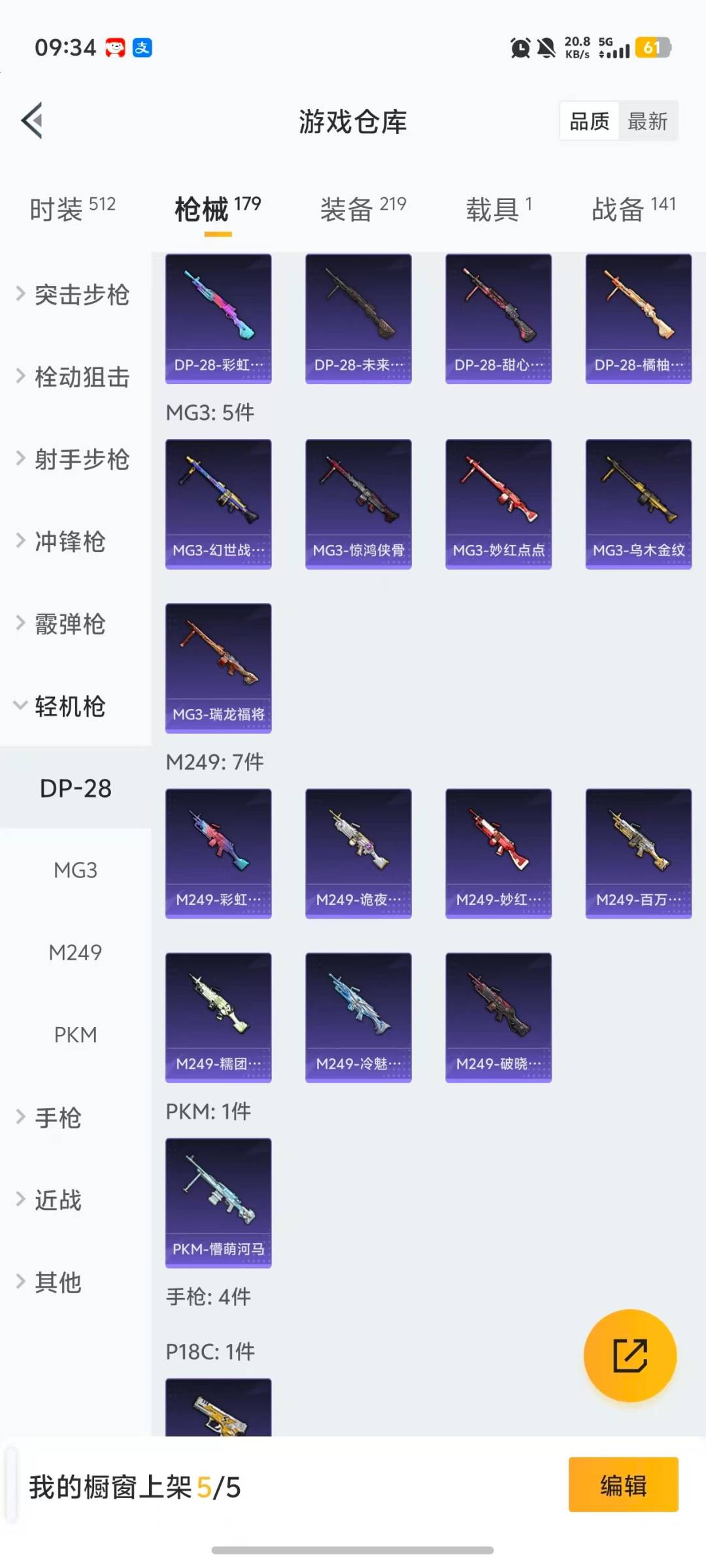Collapse the 轻机枪 category
This screenshot has width=706, height=1568.
pos(67,707)
